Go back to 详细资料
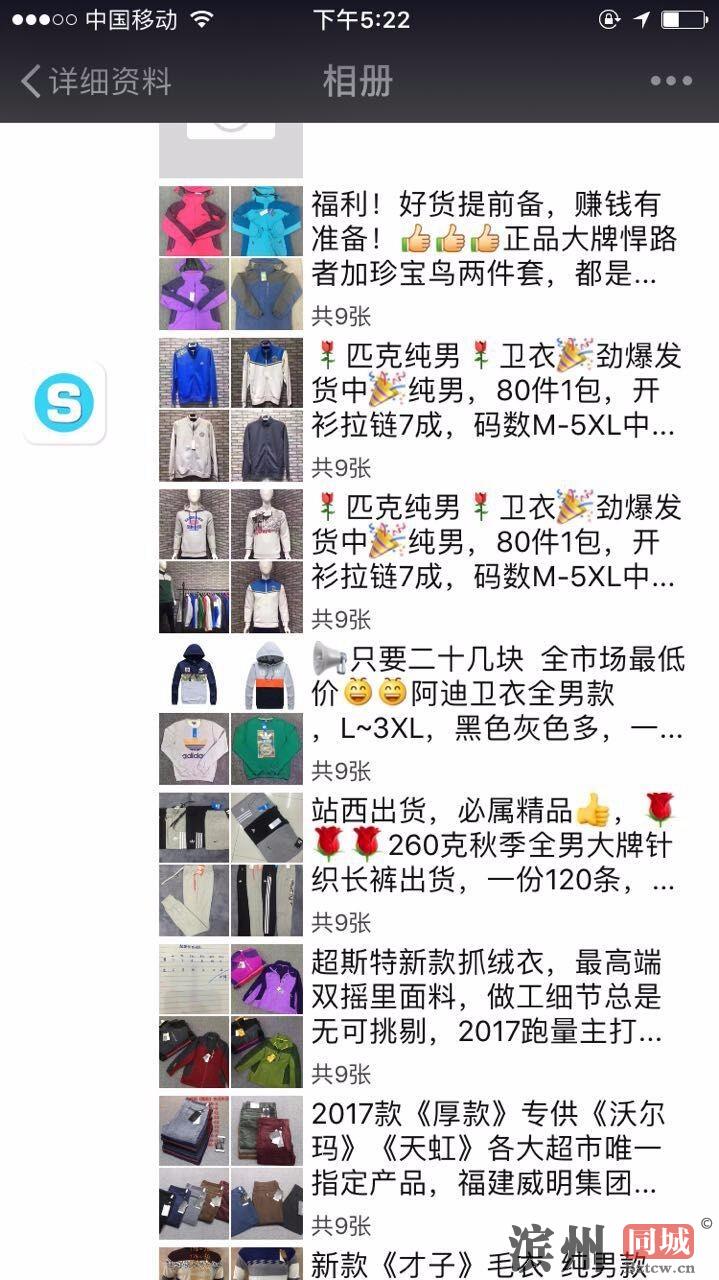The width and height of the screenshot is (719, 1280). 96,81
